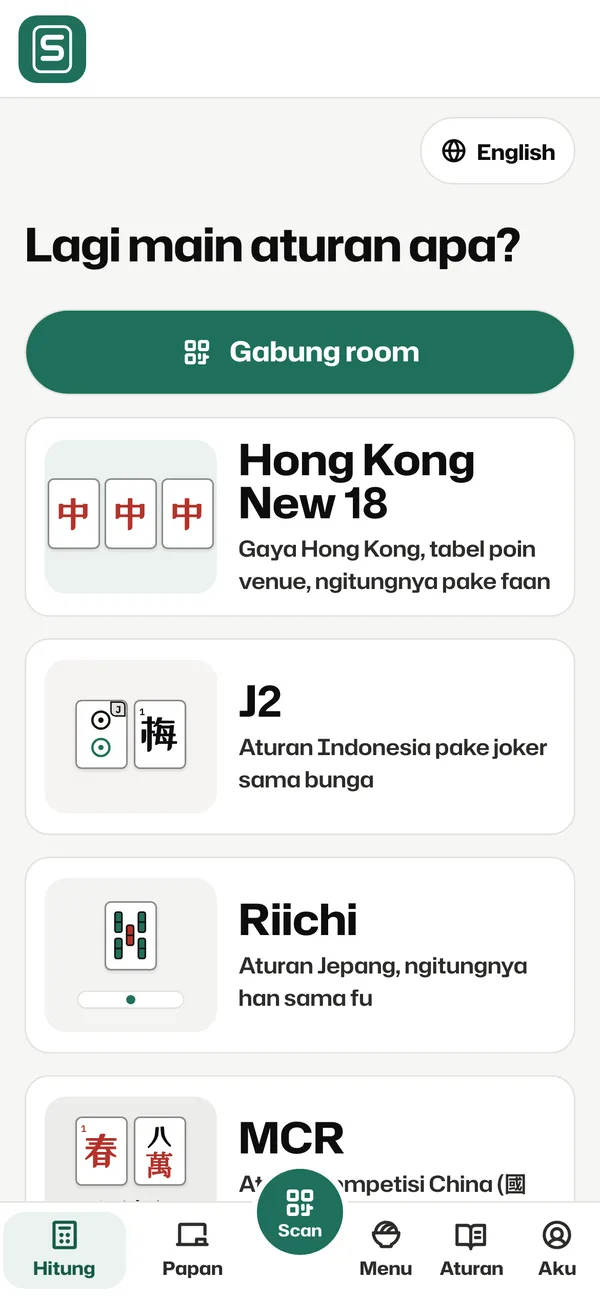Select Hong Kong New 18 rules card
The width and height of the screenshot is (600, 1298).
click(300, 517)
